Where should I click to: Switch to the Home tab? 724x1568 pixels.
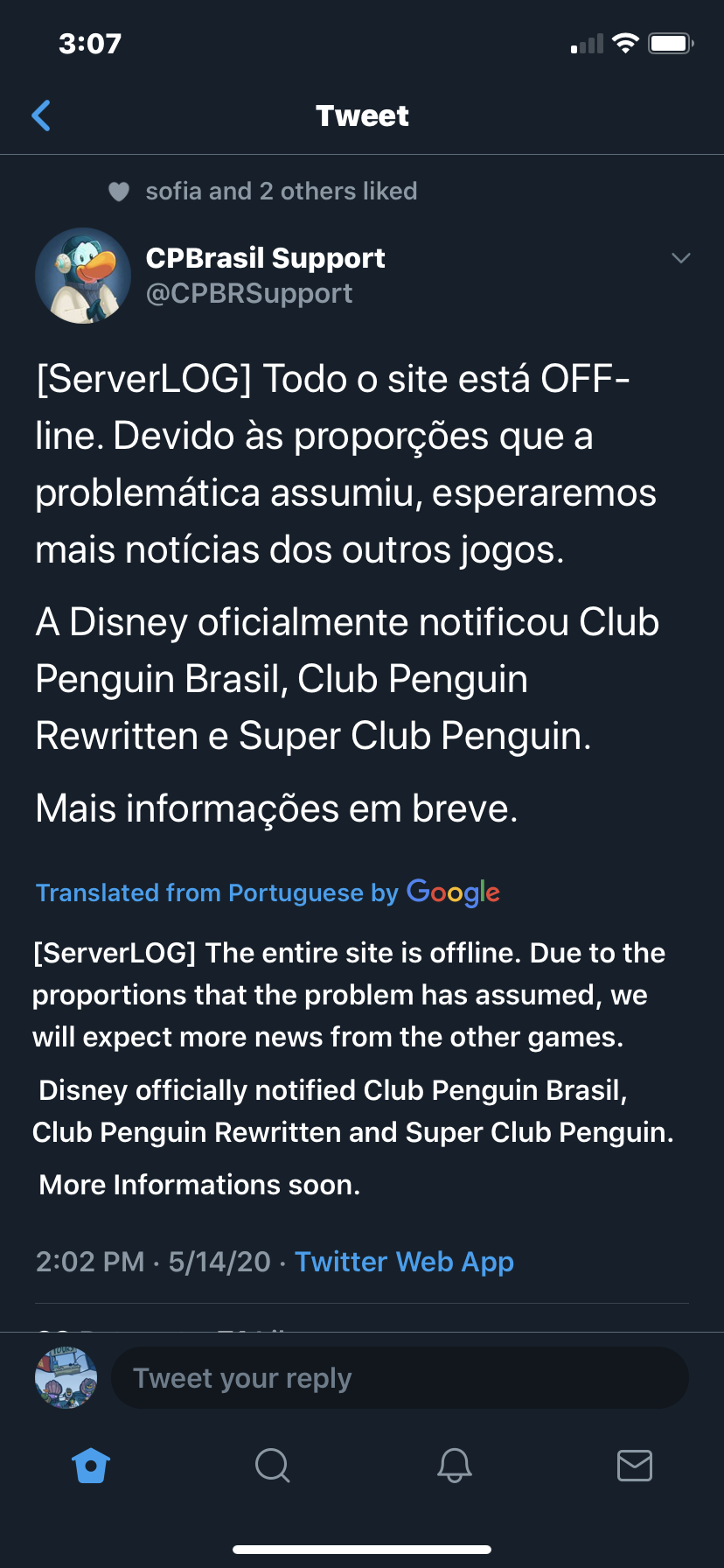(91, 1466)
